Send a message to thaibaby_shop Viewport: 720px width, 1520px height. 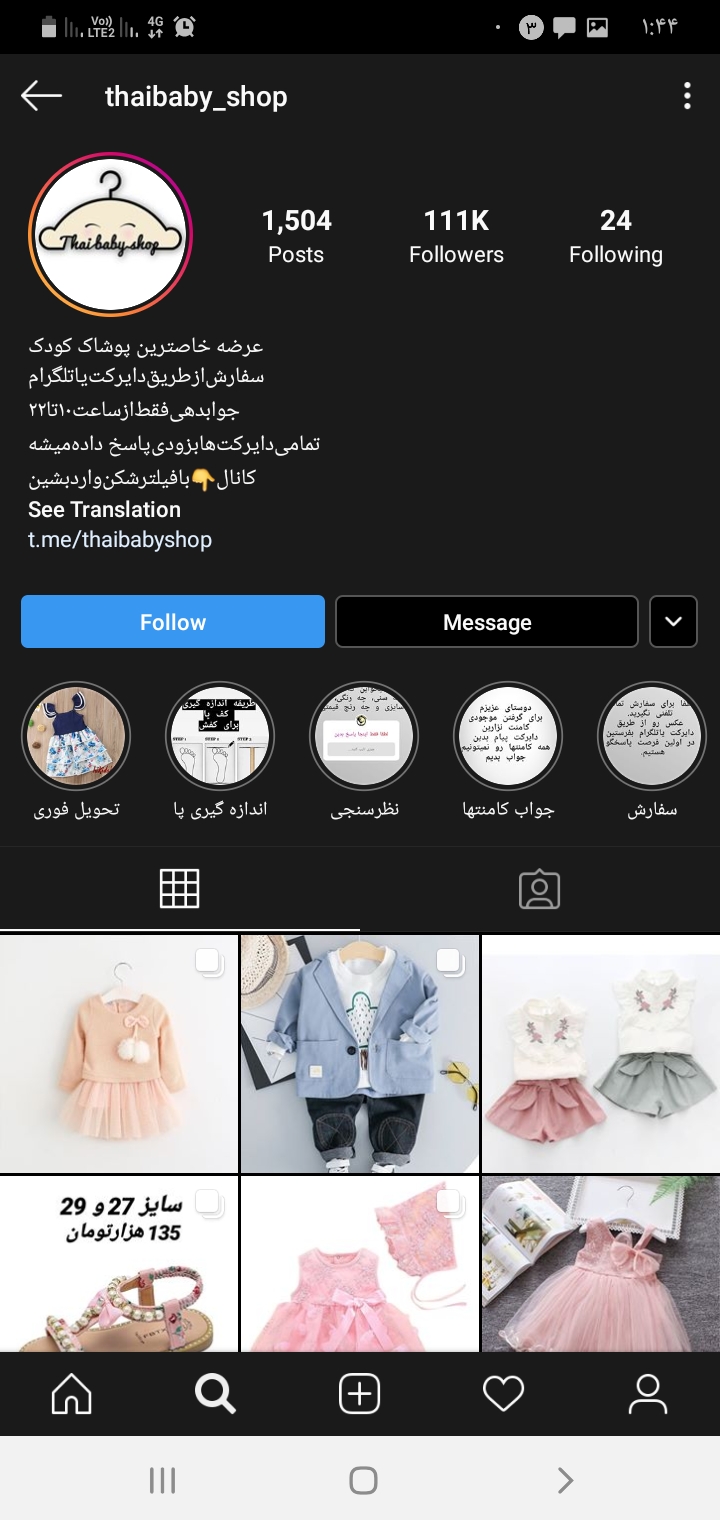487,622
